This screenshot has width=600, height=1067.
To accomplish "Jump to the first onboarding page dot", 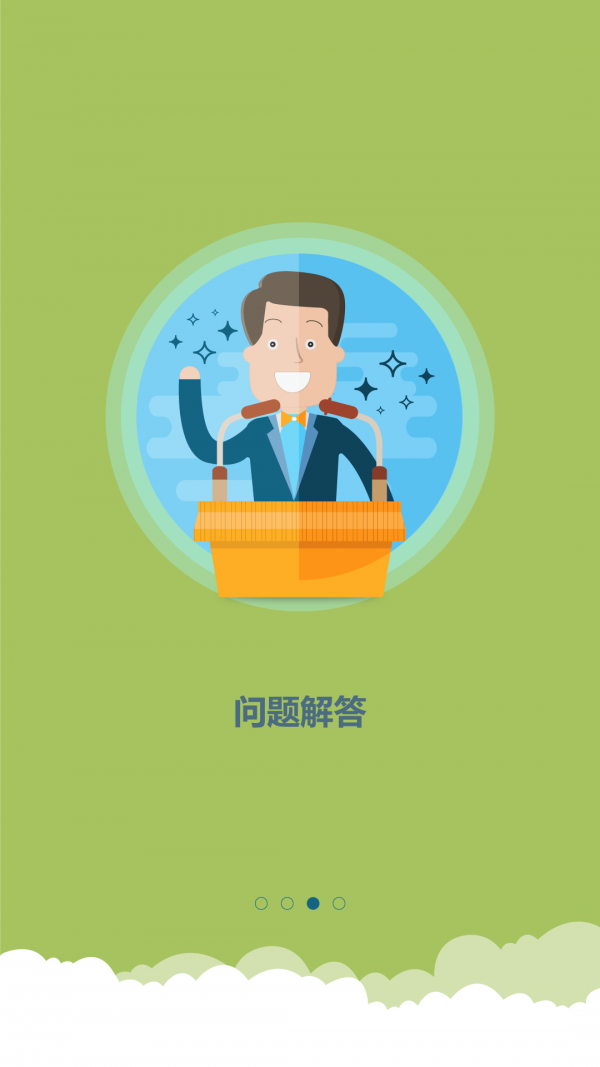I will coord(261,903).
